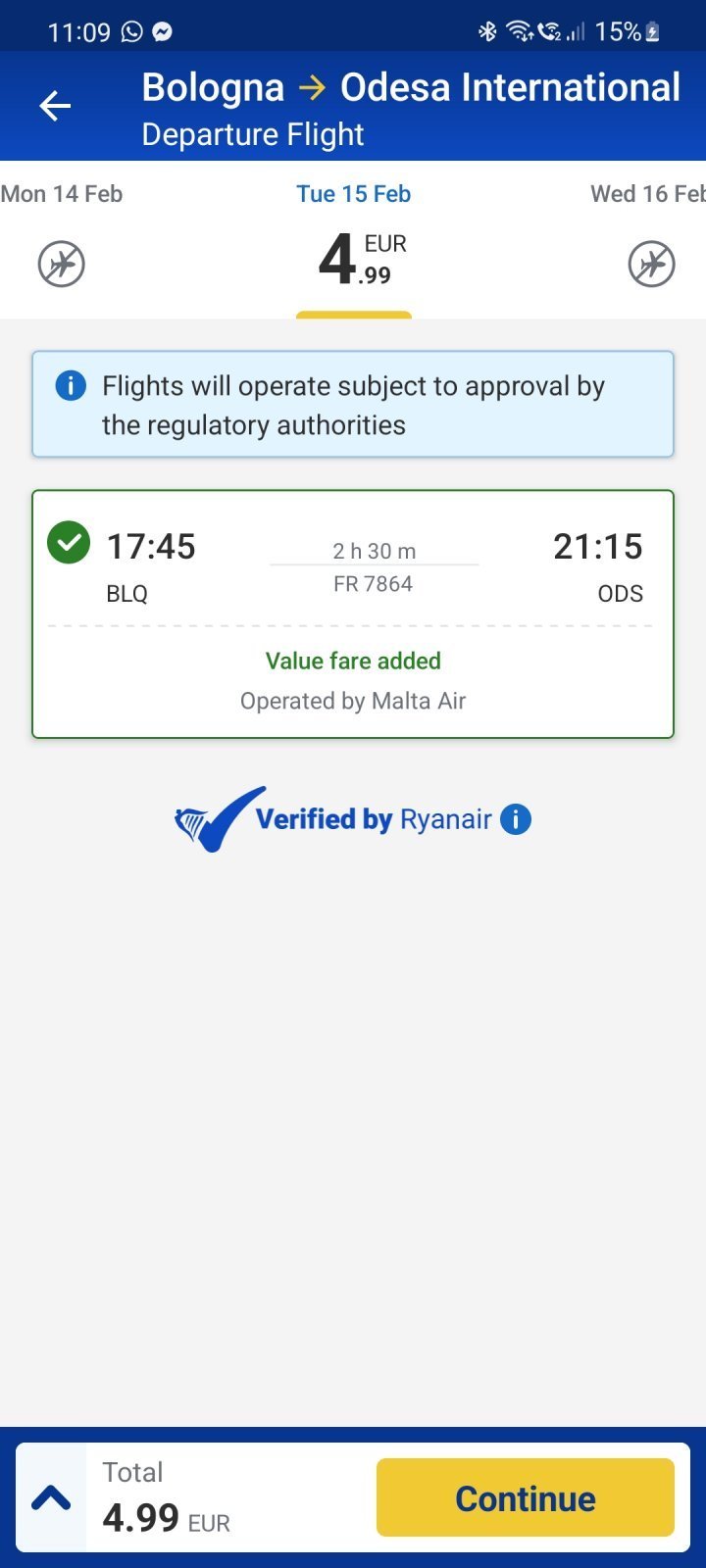Expand the total price breakdown chevron
Viewport: 706px width, 1568px height.
click(x=51, y=1497)
